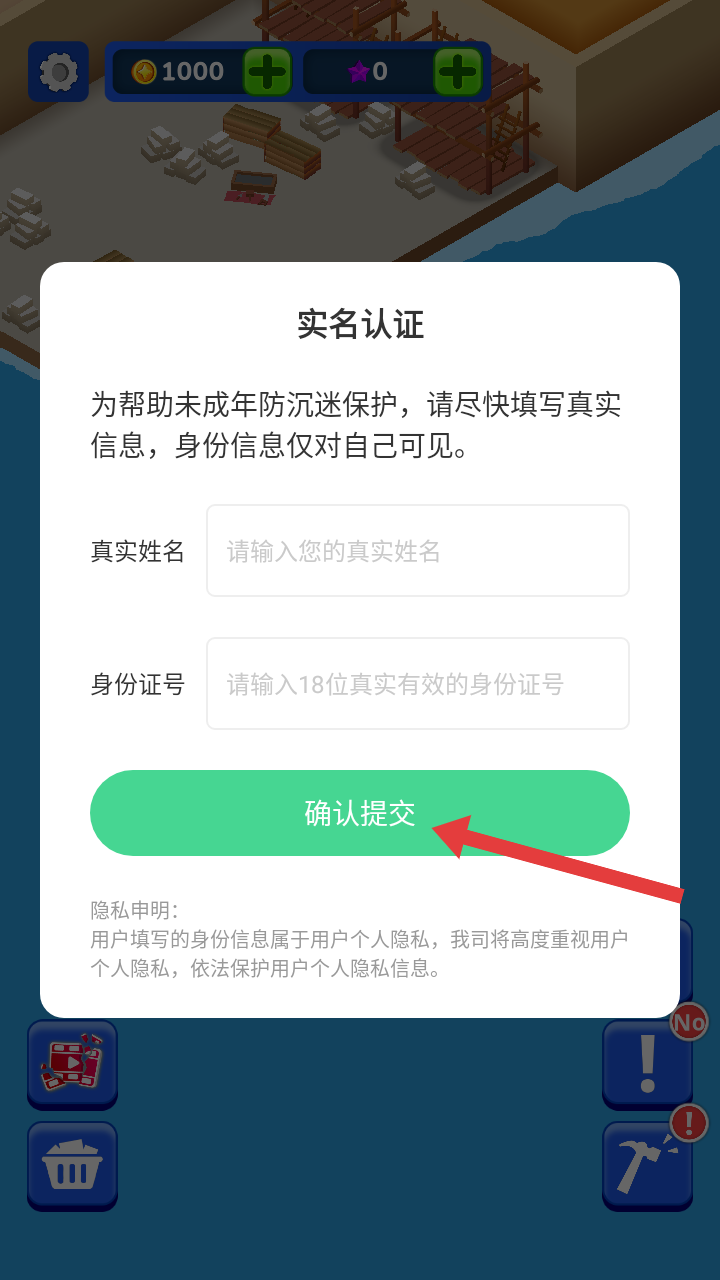Open the hammer build button
720x1280 pixels.
tap(647, 1166)
